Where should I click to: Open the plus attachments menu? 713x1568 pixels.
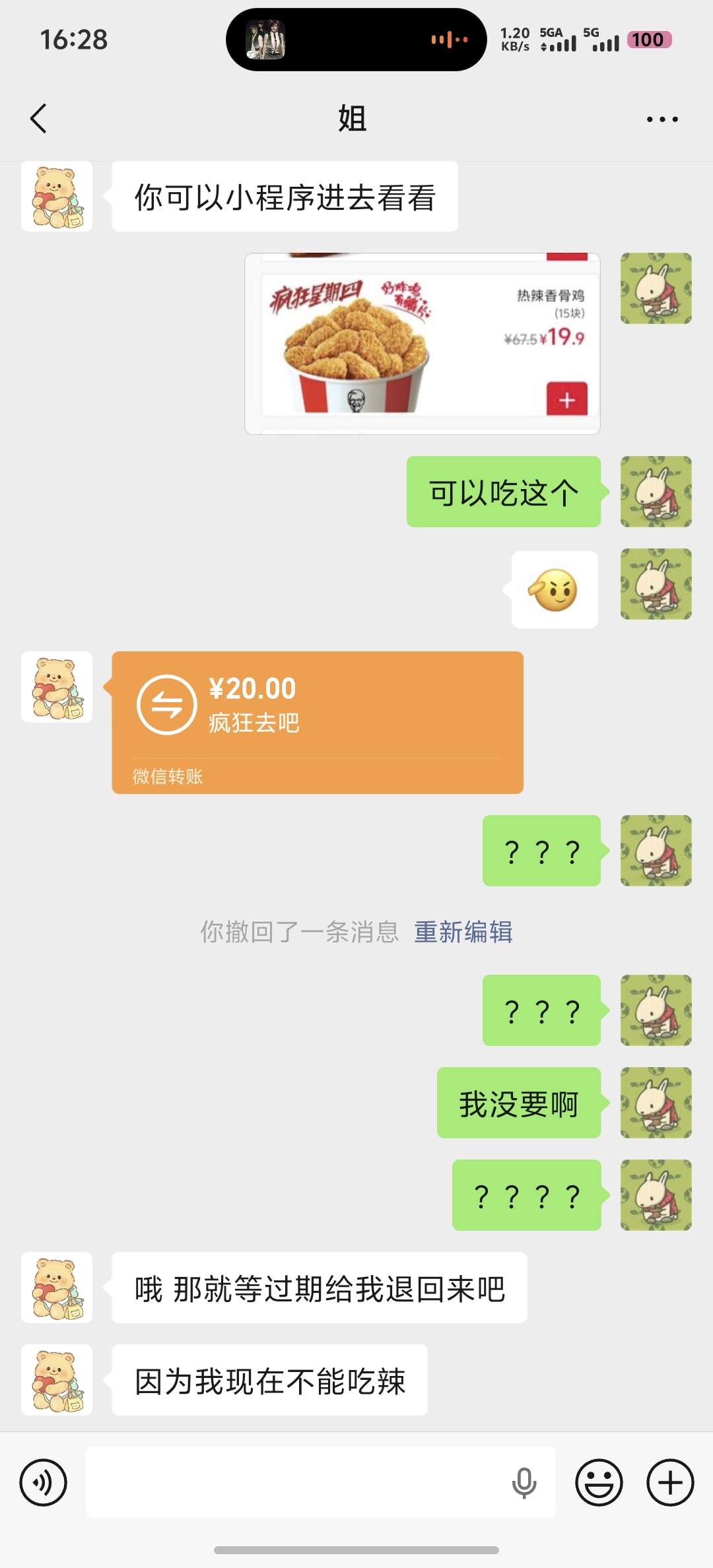pyautogui.click(x=669, y=1483)
